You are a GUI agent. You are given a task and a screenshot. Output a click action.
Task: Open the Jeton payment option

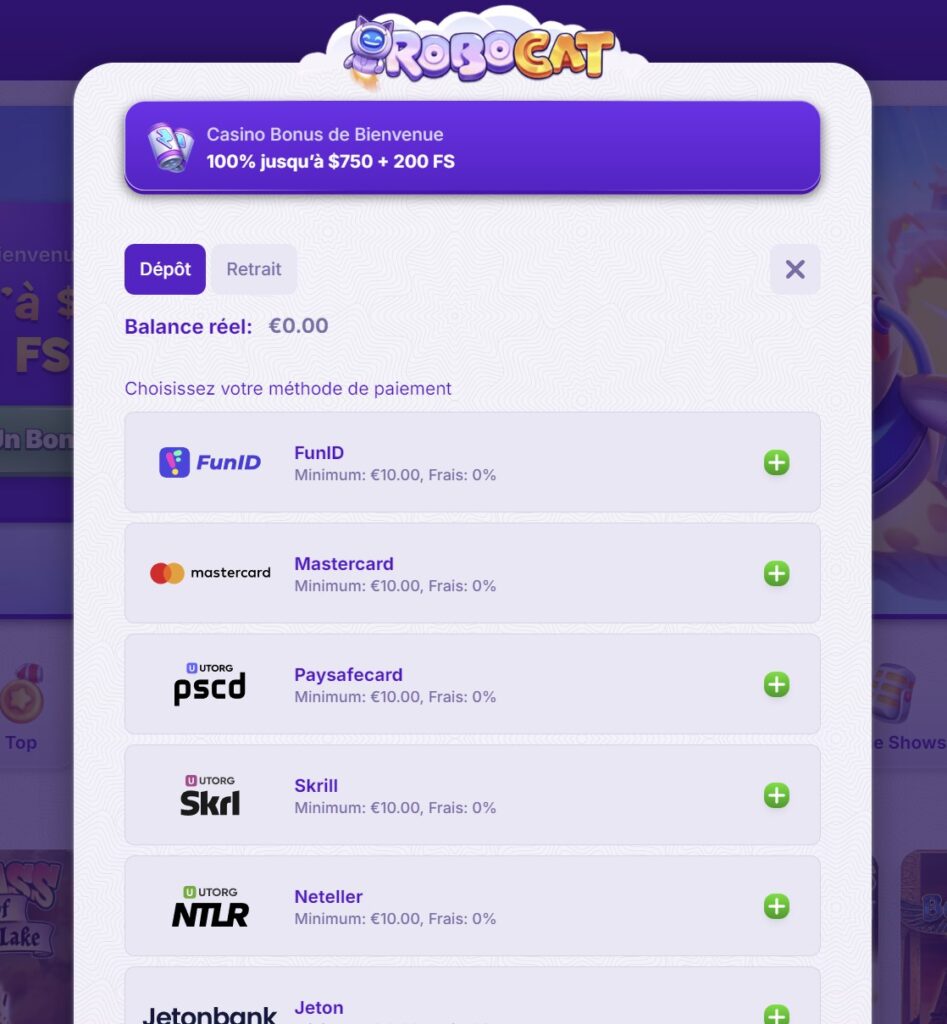click(x=472, y=1005)
